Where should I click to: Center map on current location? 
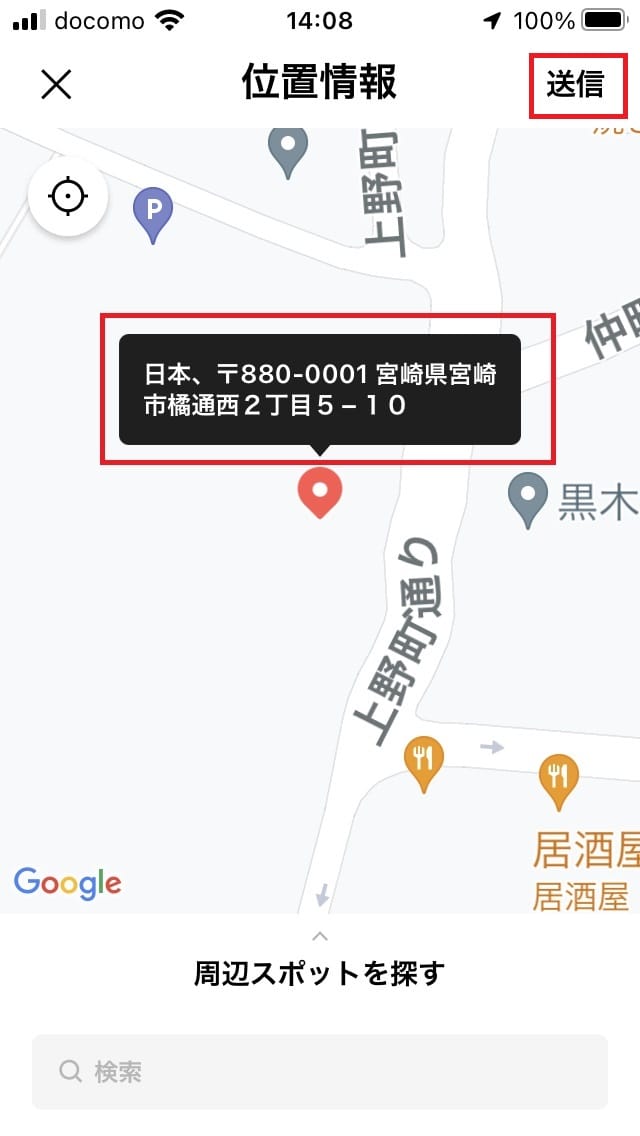[68, 196]
